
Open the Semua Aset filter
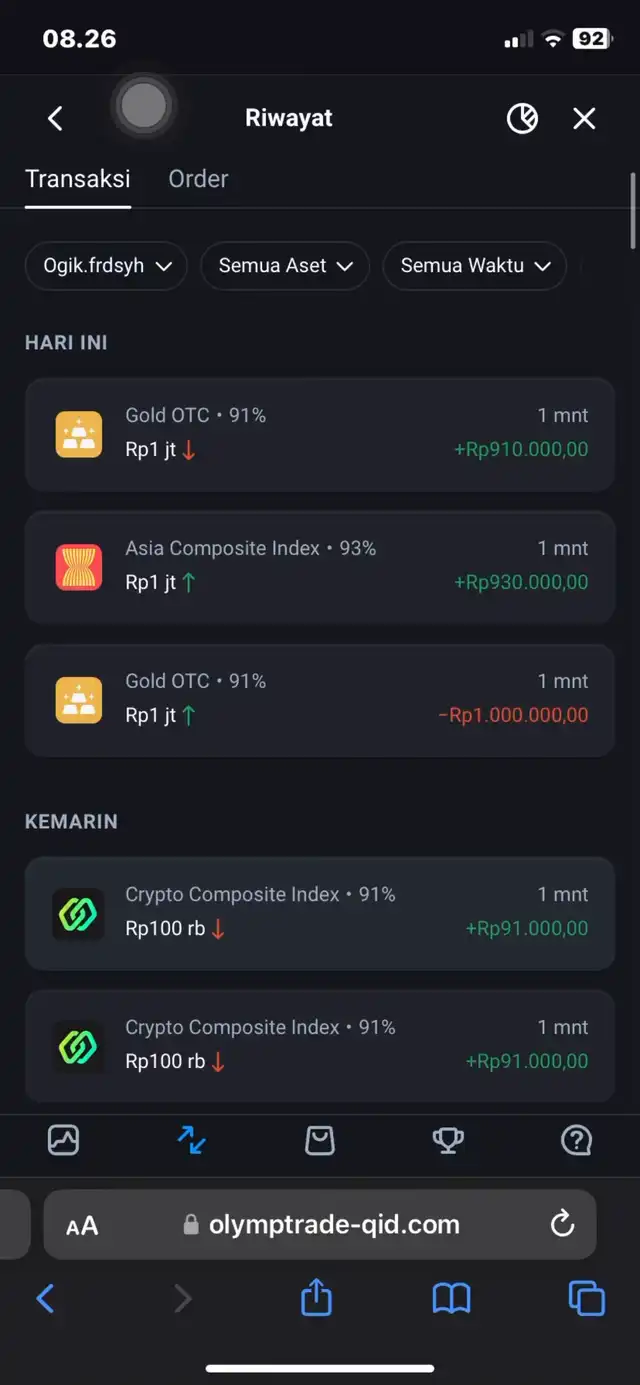coord(286,266)
